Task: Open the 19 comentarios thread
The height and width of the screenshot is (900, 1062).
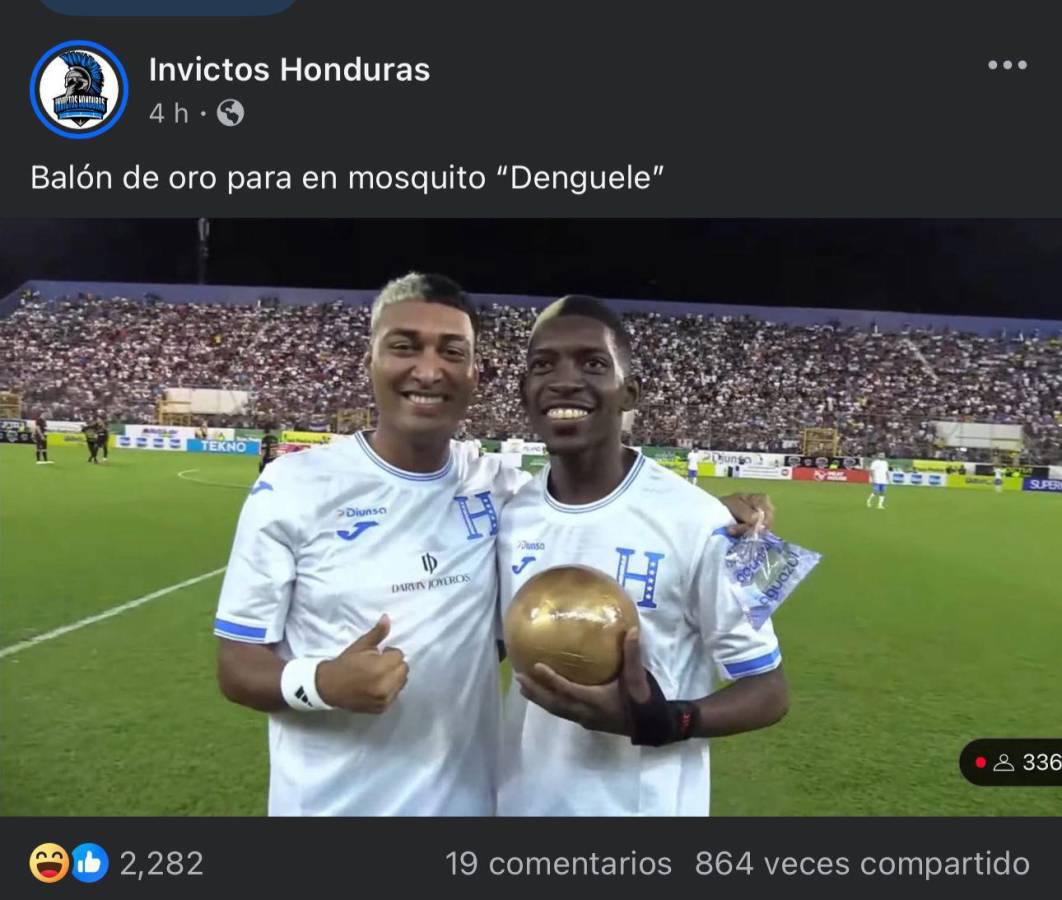Action: pos(558,863)
